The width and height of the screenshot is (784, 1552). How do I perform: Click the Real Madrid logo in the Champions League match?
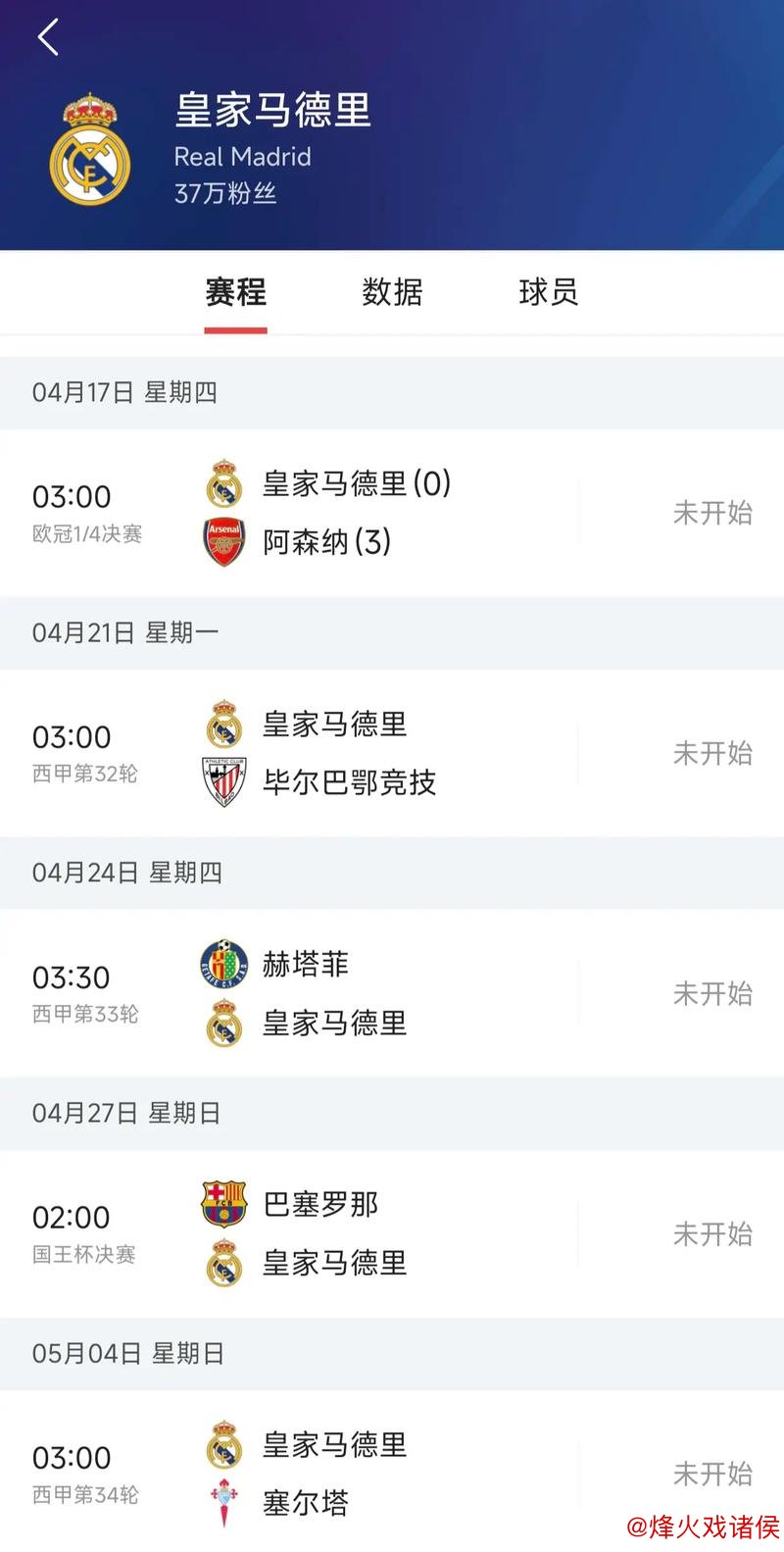coord(224,484)
